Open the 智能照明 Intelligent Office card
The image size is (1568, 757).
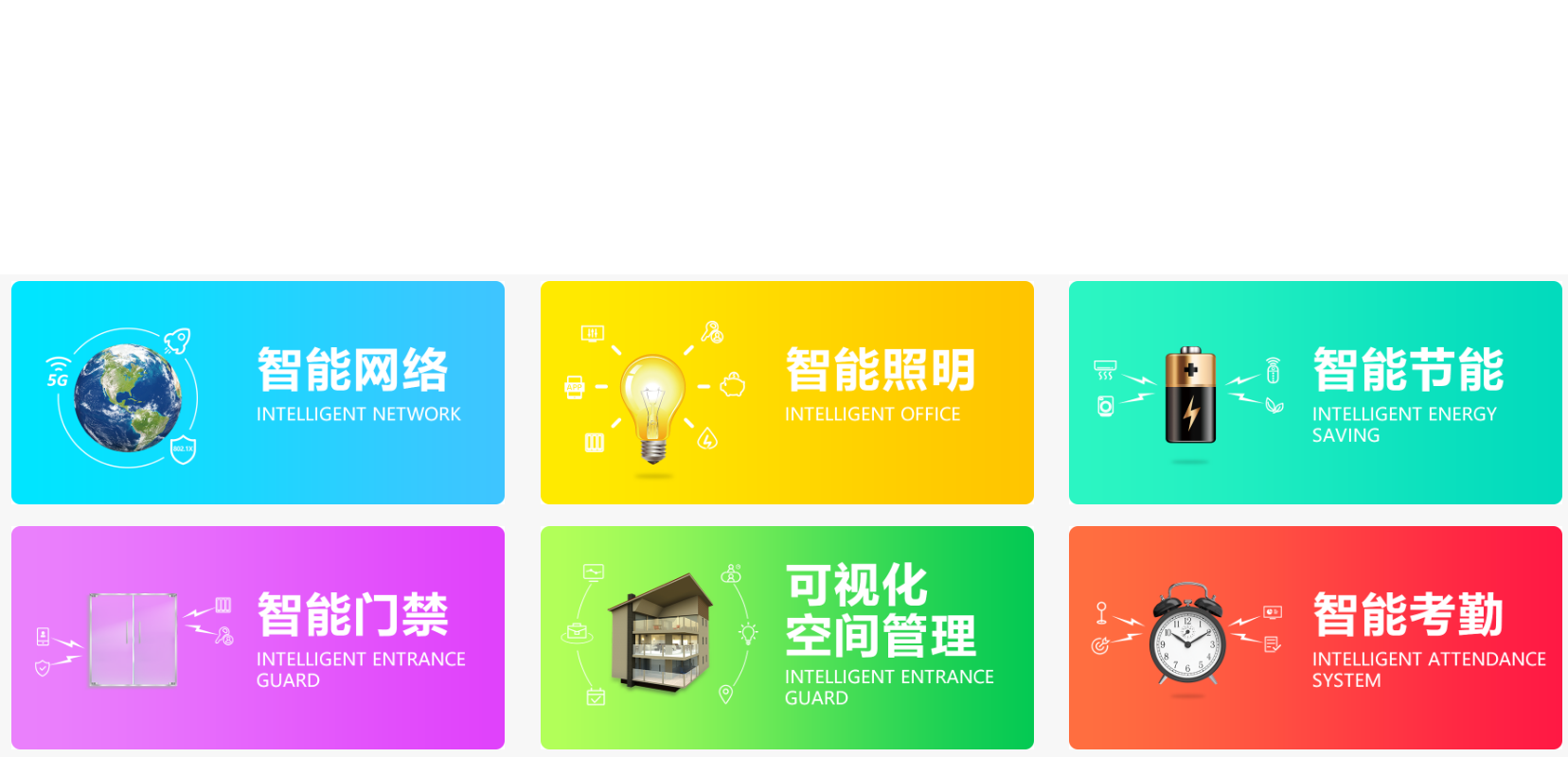787,393
